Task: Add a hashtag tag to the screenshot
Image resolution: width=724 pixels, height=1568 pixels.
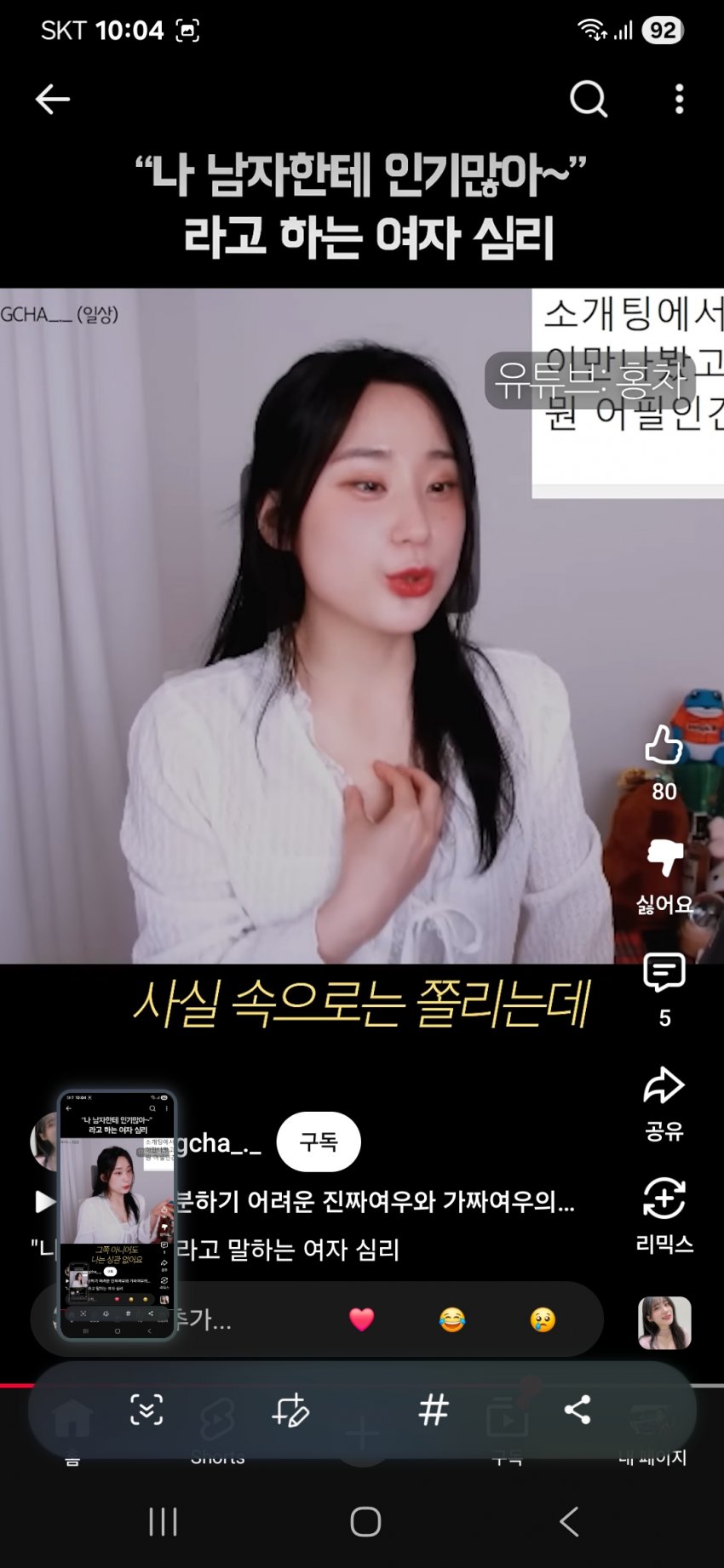Action: 434,1411
